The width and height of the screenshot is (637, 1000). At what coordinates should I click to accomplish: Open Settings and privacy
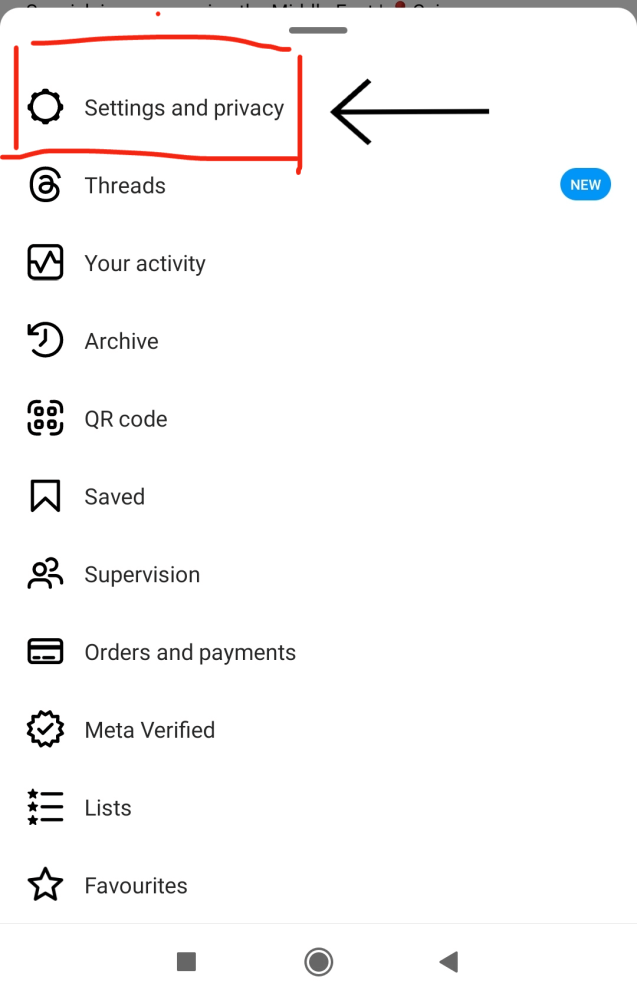point(183,108)
